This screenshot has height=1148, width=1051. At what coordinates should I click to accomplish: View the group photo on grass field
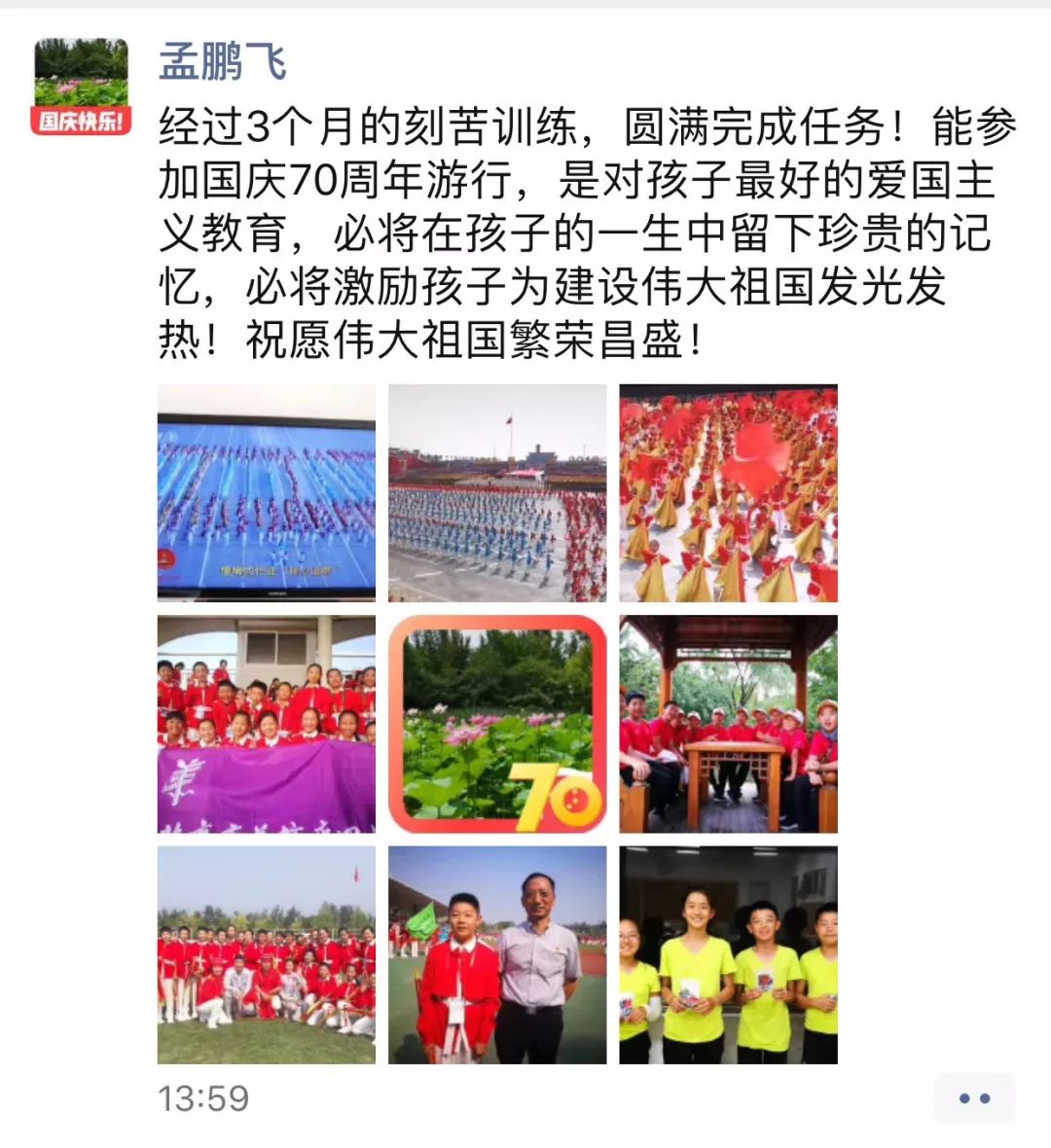pyautogui.click(x=267, y=954)
